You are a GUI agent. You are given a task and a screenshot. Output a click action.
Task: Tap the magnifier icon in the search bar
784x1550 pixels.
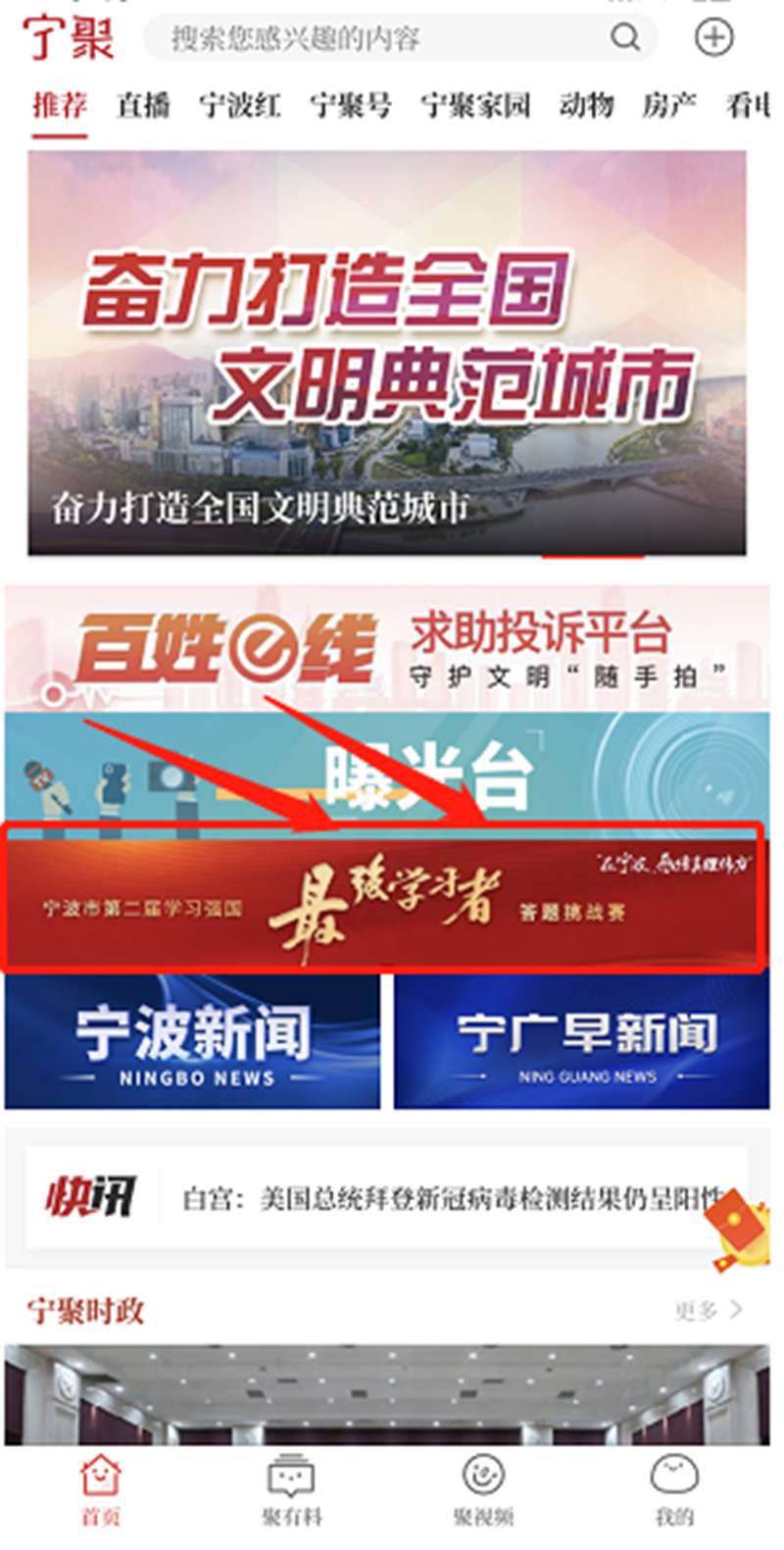pos(624,36)
